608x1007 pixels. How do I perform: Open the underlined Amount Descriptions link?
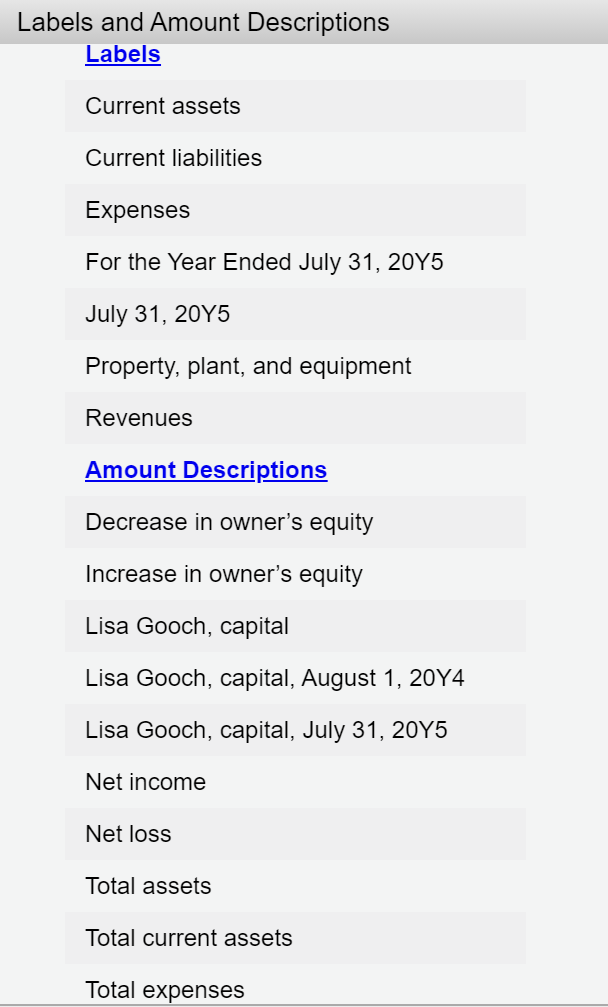point(206,470)
